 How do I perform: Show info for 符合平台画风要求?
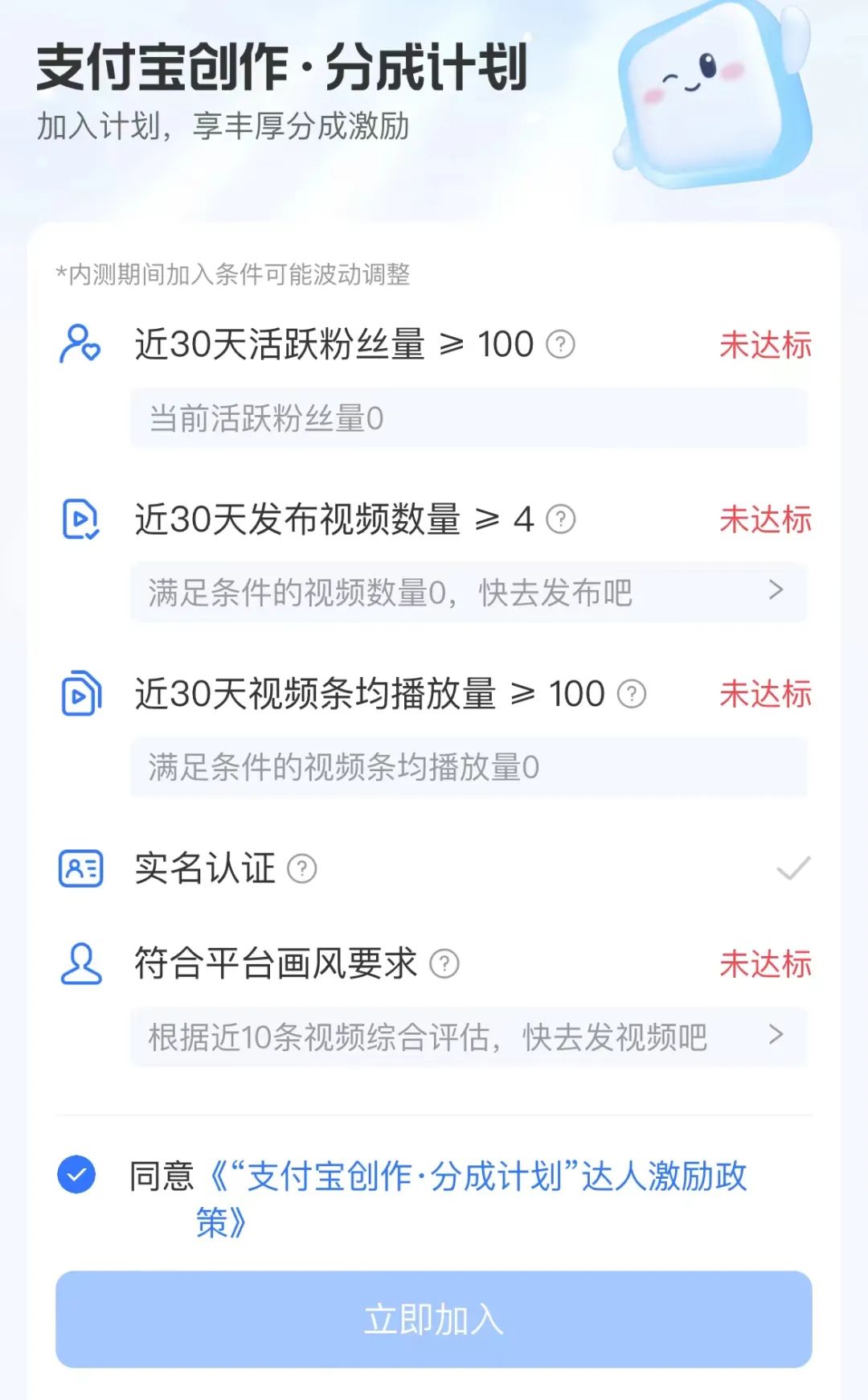point(444,963)
